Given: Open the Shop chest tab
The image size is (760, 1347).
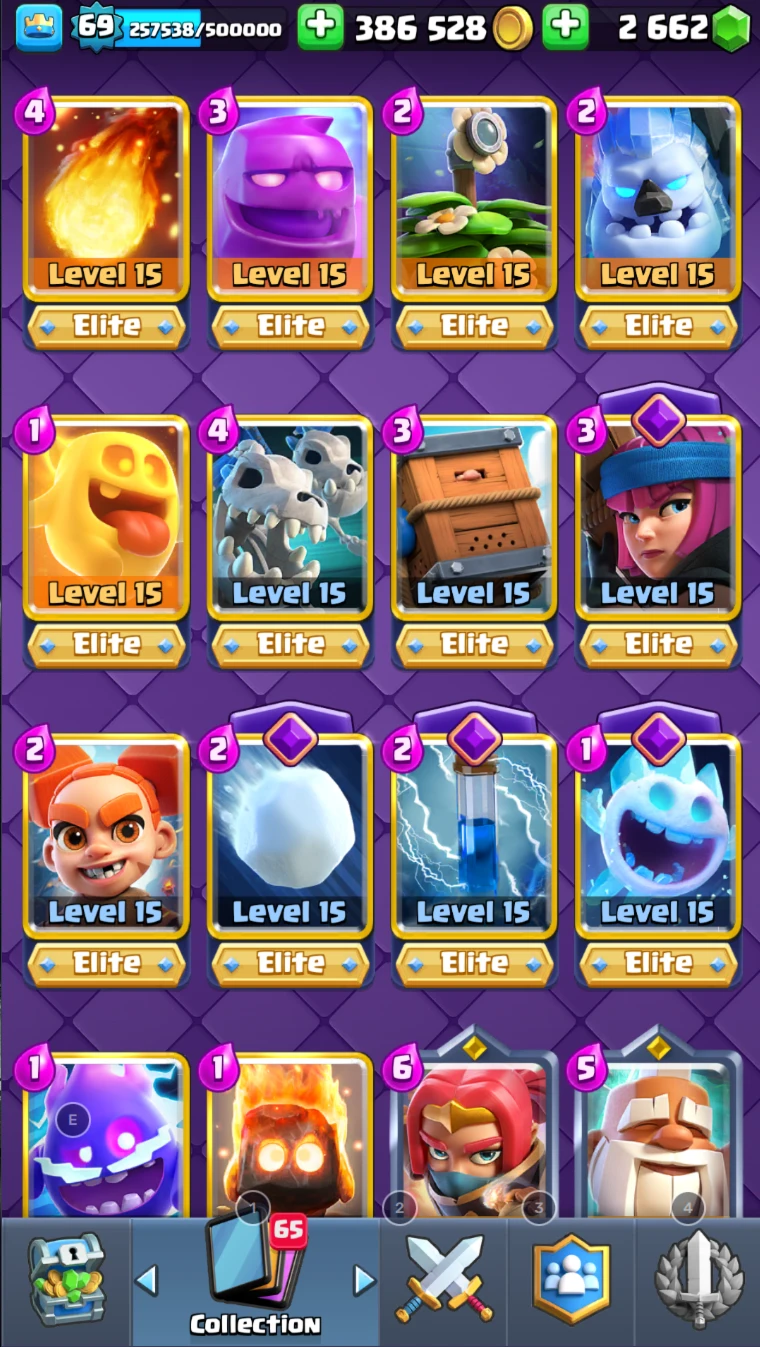Looking at the screenshot, I should [65, 1282].
